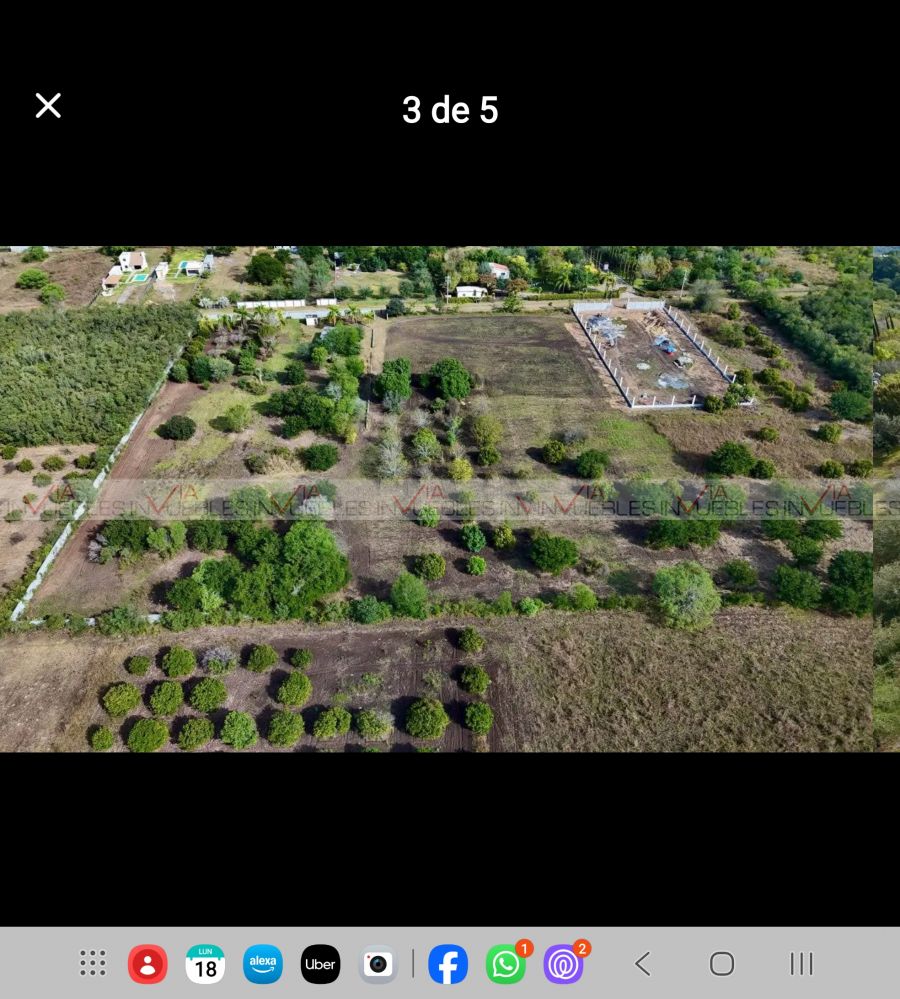Open the Calendar app
This screenshot has height=999, width=900.
point(205,964)
